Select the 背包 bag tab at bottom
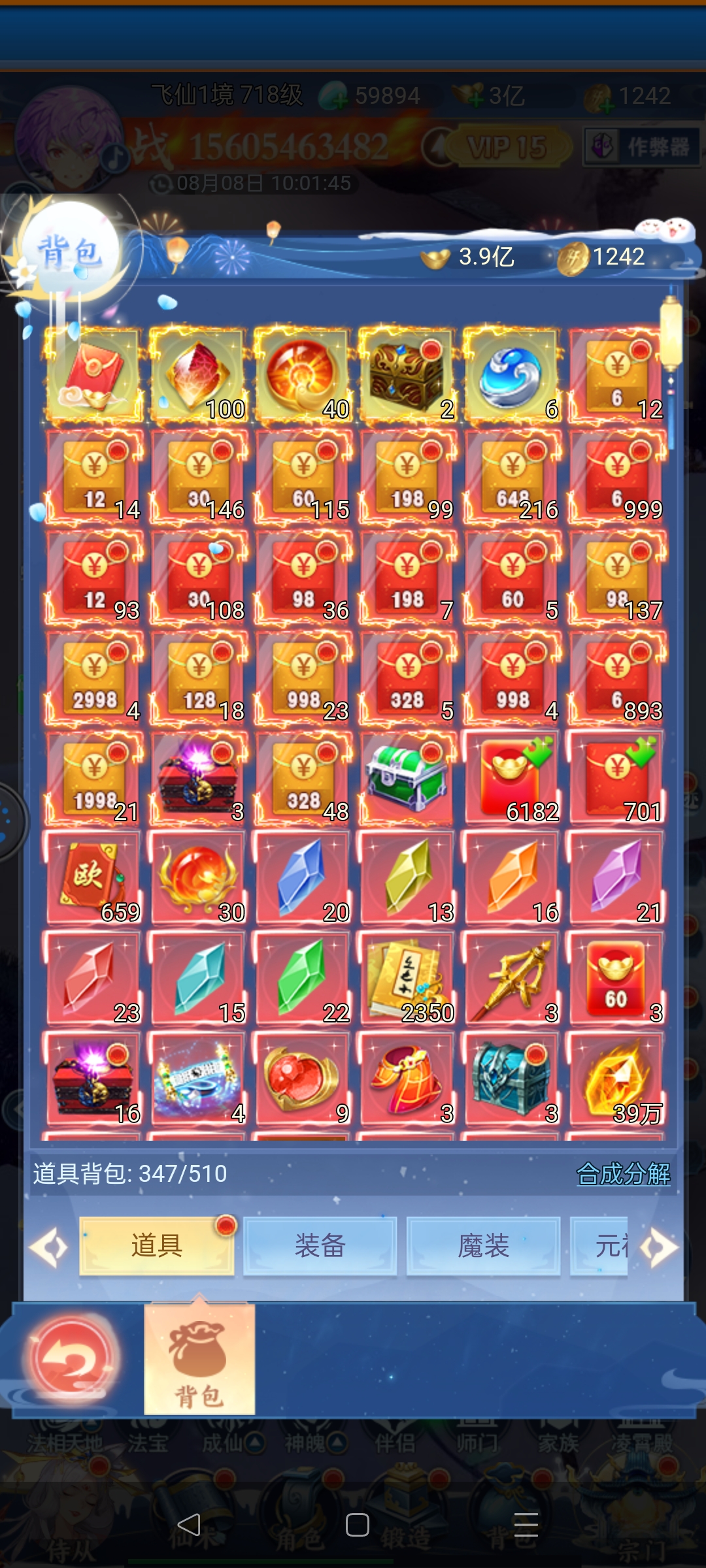This screenshot has height=1568, width=706. [199, 1360]
